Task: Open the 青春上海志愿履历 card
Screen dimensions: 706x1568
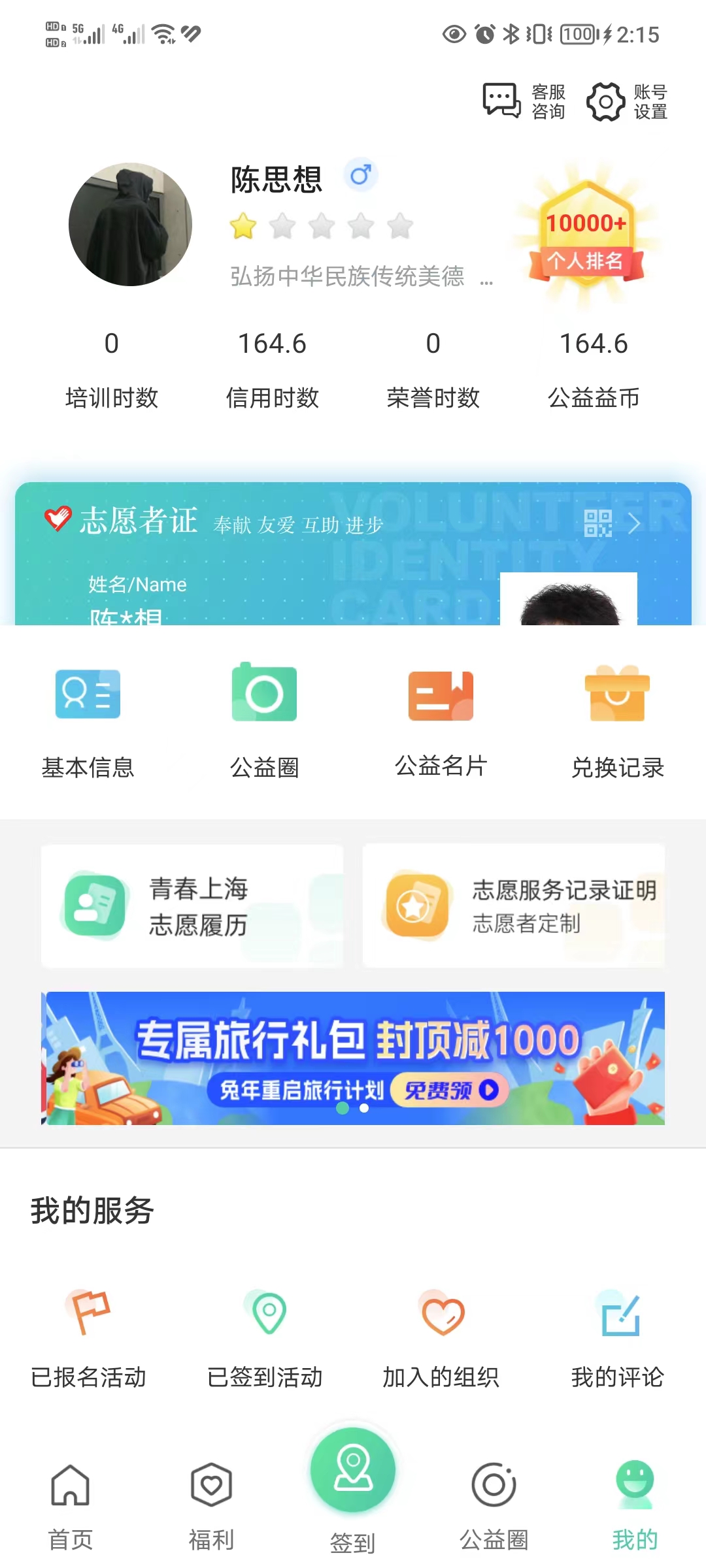Action: (x=192, y=906)
